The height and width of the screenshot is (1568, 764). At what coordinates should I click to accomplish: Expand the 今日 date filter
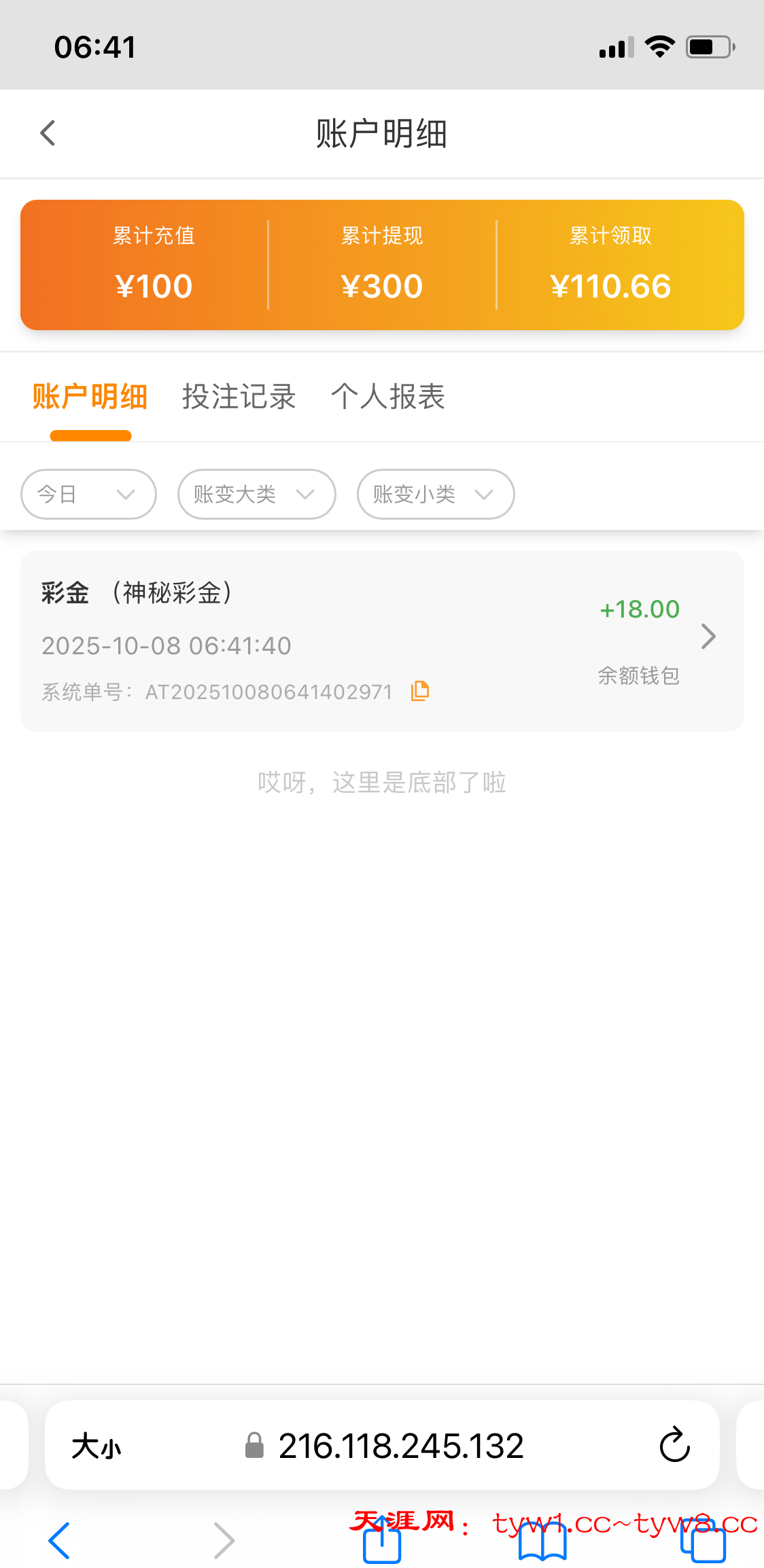click(88, 495)
